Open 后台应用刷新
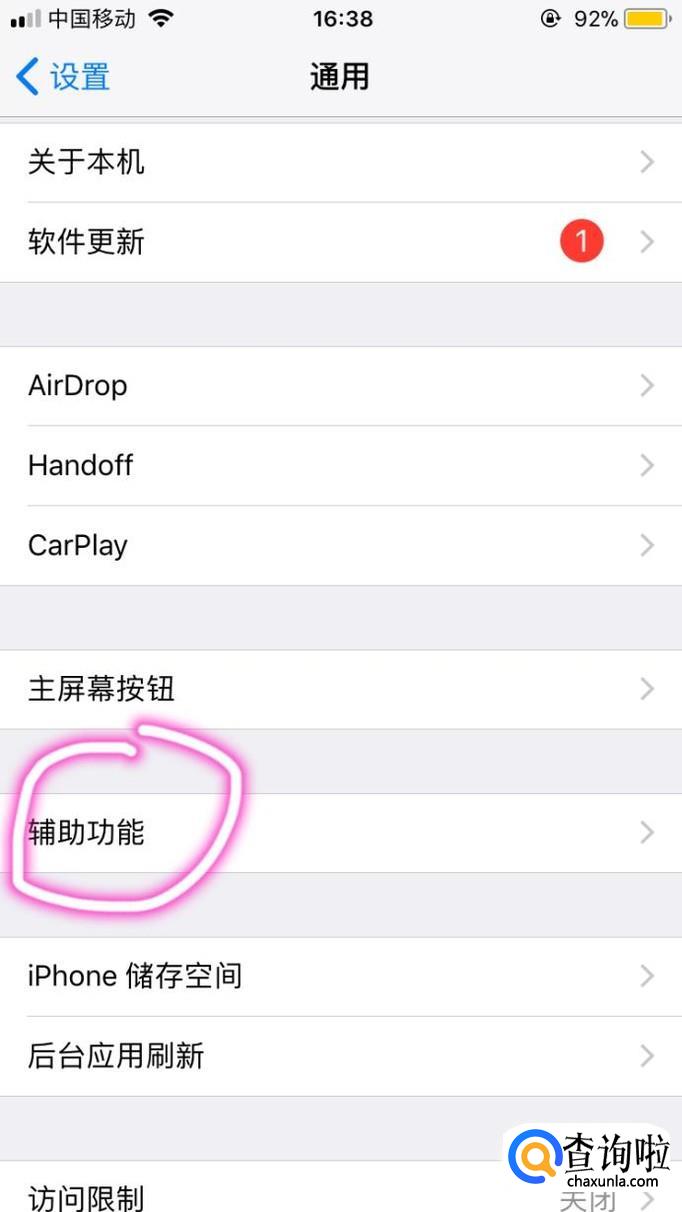 (x=340, y=1056)
